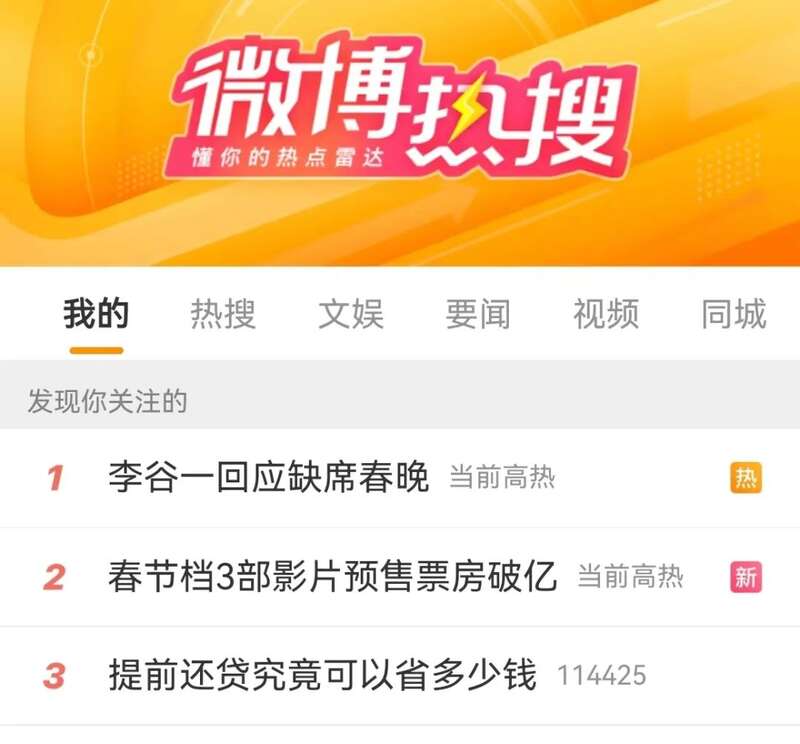Image resolution: width=800 pixels, height=744 pixels.
Task: View topic 提前还贷究竟可以省多少钱
Action: point(322,675)
